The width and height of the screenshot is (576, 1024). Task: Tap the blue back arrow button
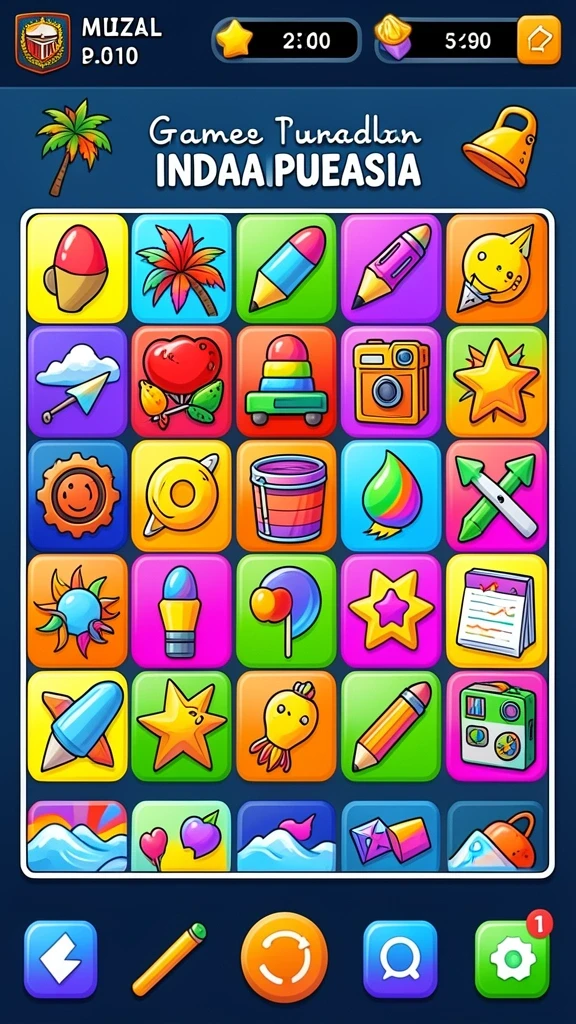60,958
